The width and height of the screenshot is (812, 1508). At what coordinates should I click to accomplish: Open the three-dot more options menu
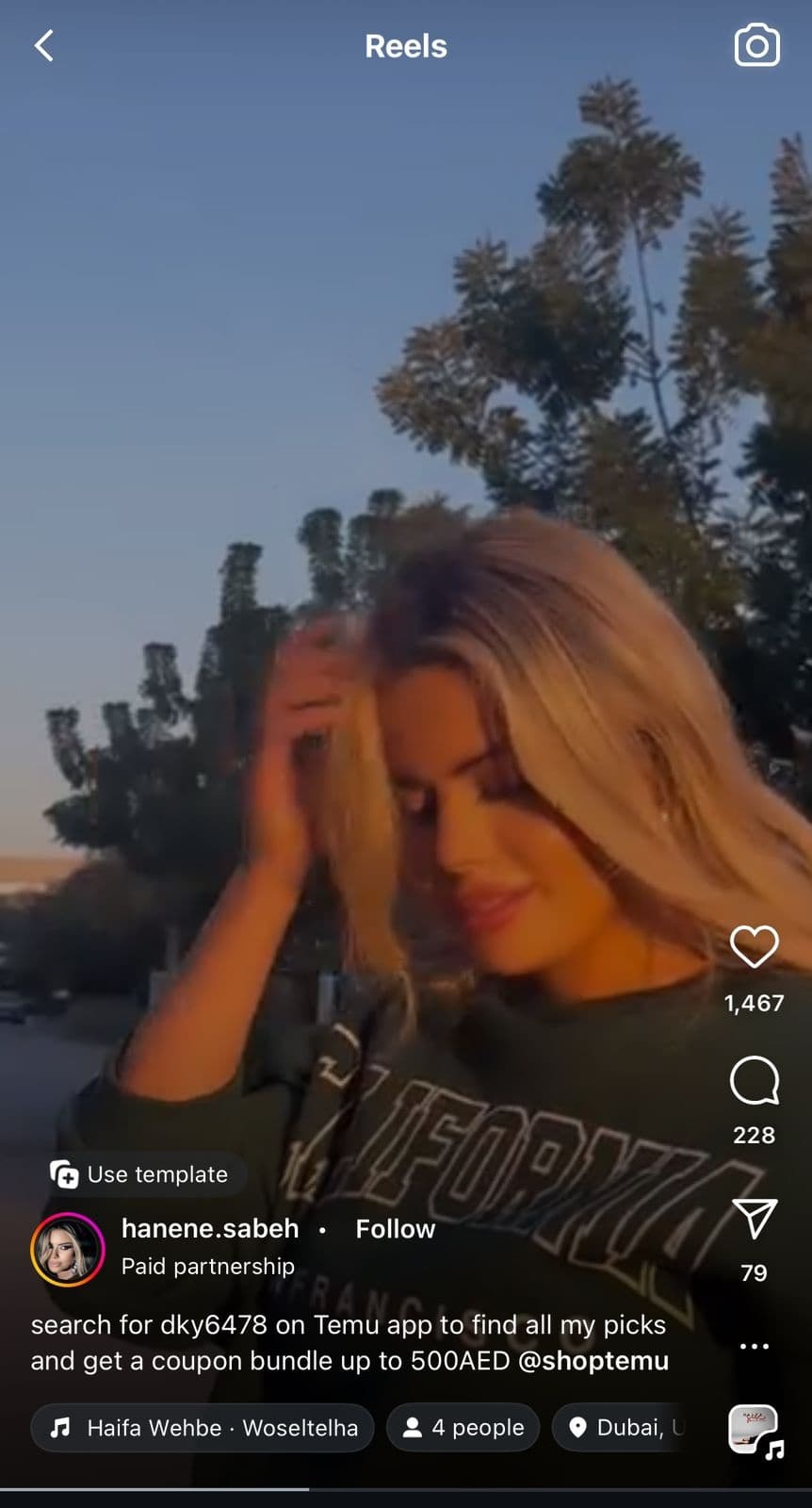click(x=754, y=1346)
